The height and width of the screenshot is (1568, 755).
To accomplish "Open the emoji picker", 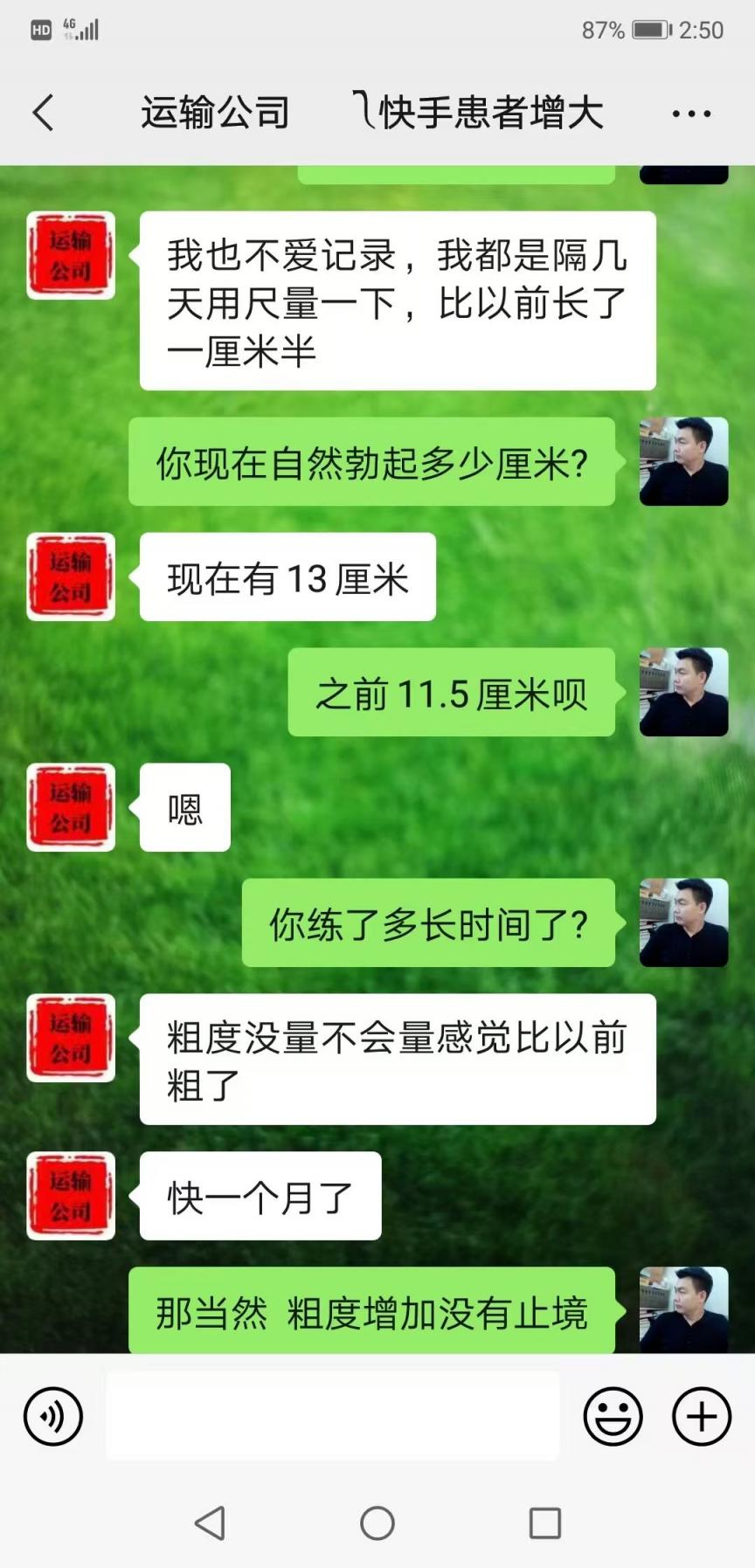I will click(613, 1416).
